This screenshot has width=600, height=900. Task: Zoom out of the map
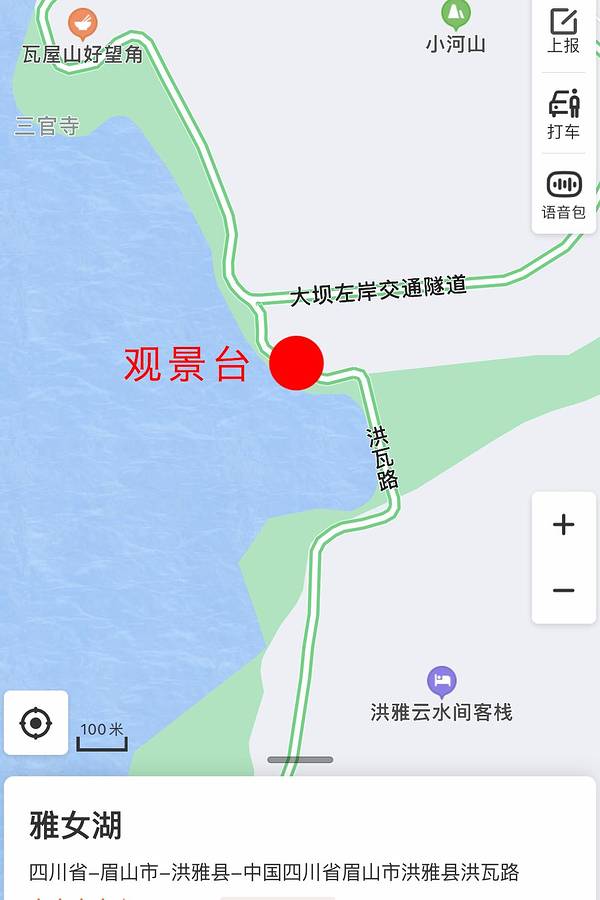[x=564, y=591]
